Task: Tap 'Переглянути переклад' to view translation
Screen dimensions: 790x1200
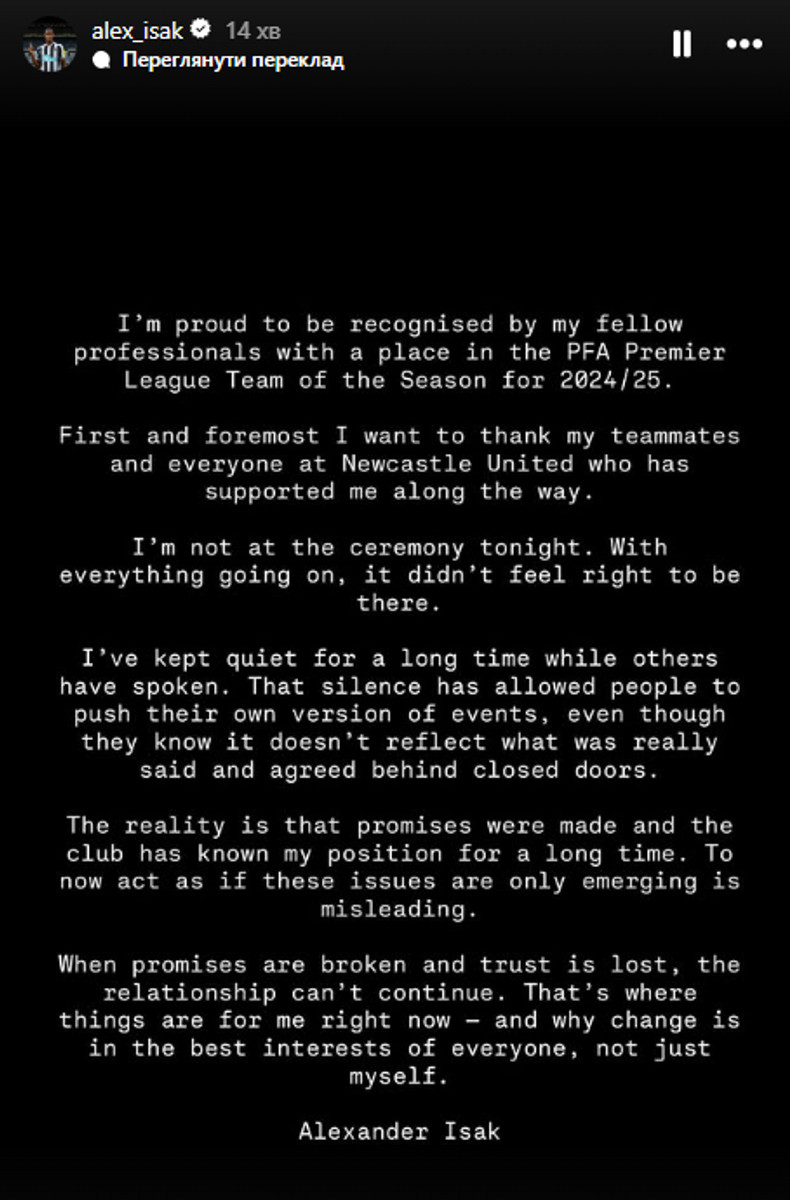Action: pyautogui.click(x=233, y=60)
